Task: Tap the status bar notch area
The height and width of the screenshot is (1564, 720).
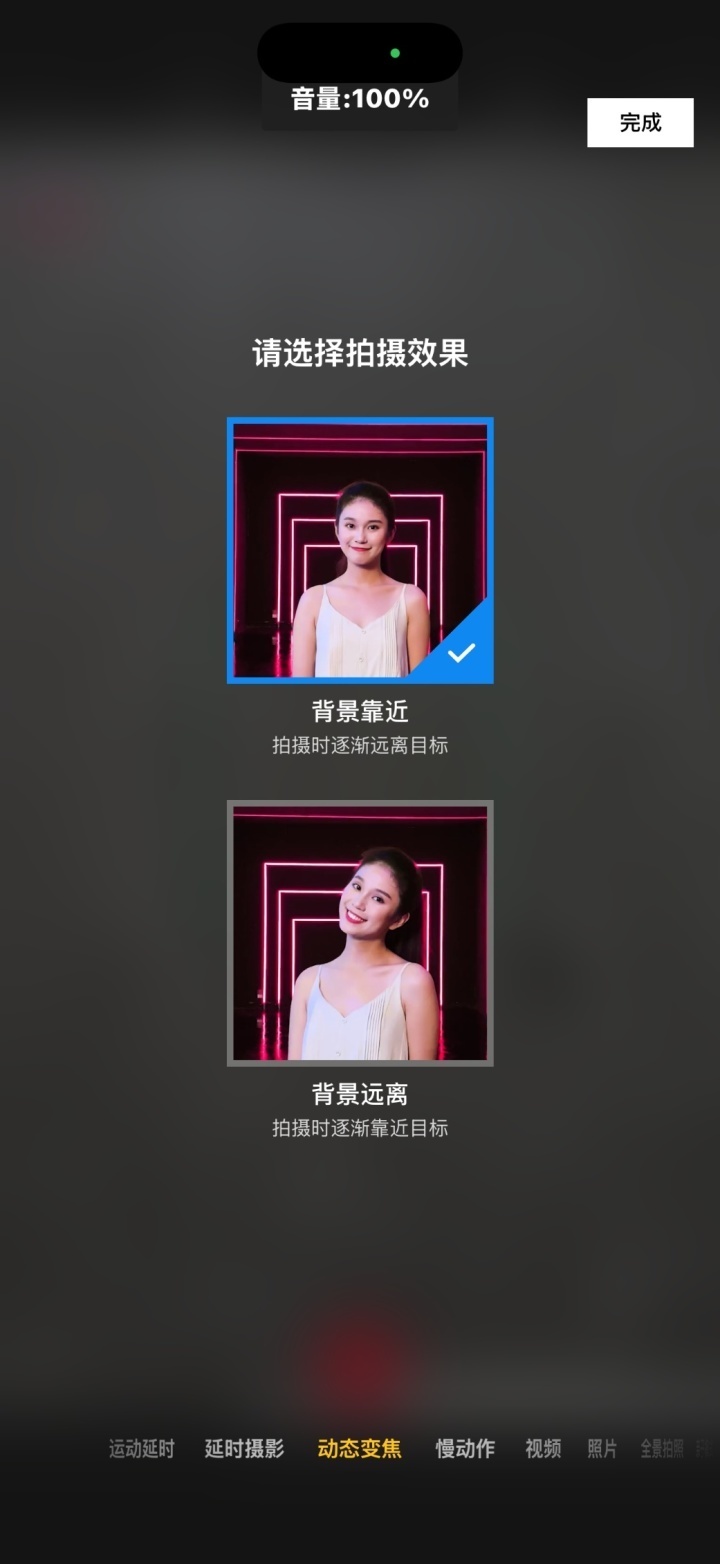Action: 359,53
